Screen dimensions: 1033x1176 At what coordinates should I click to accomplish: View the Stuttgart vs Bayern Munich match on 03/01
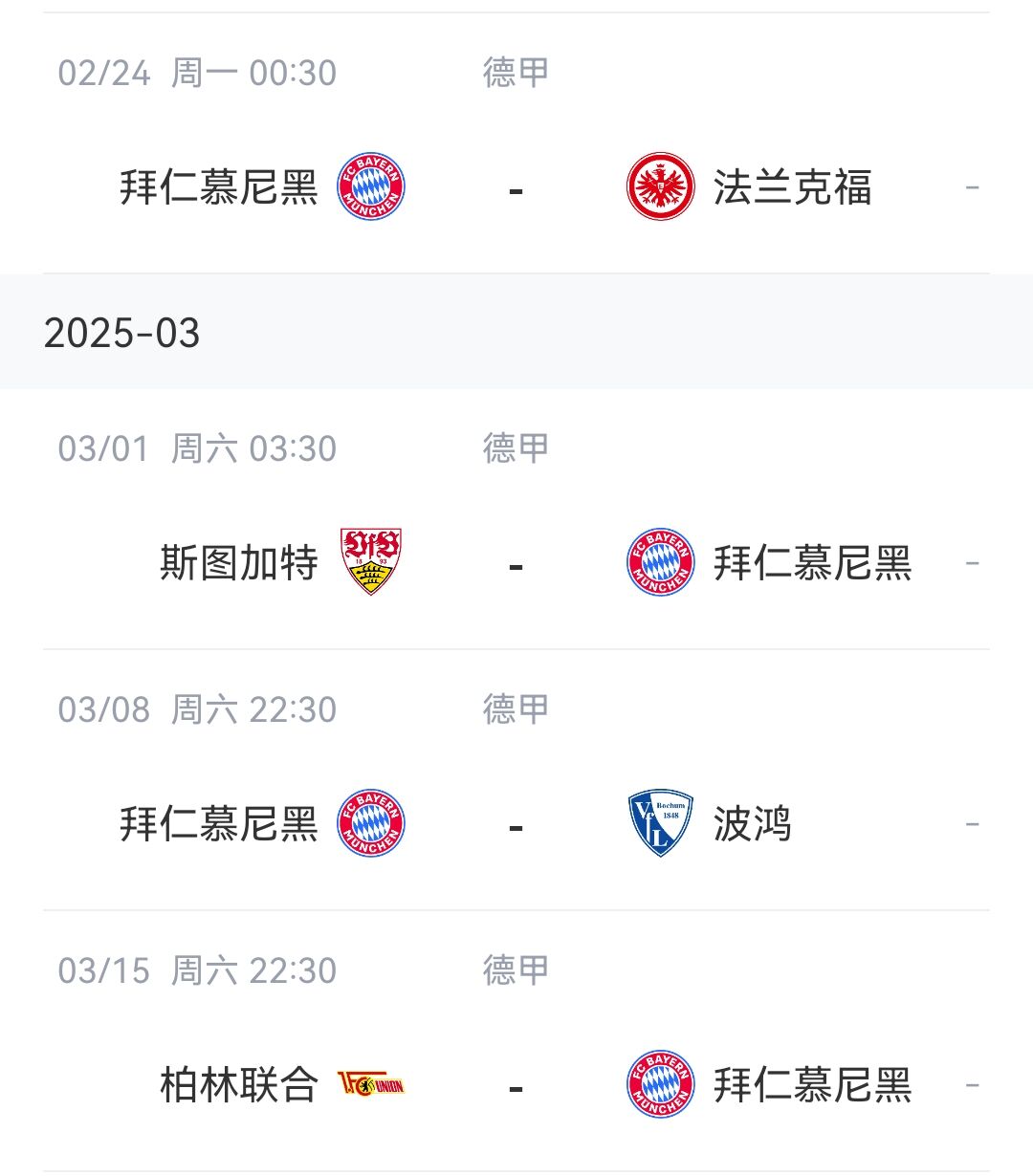tap(516, 563)
